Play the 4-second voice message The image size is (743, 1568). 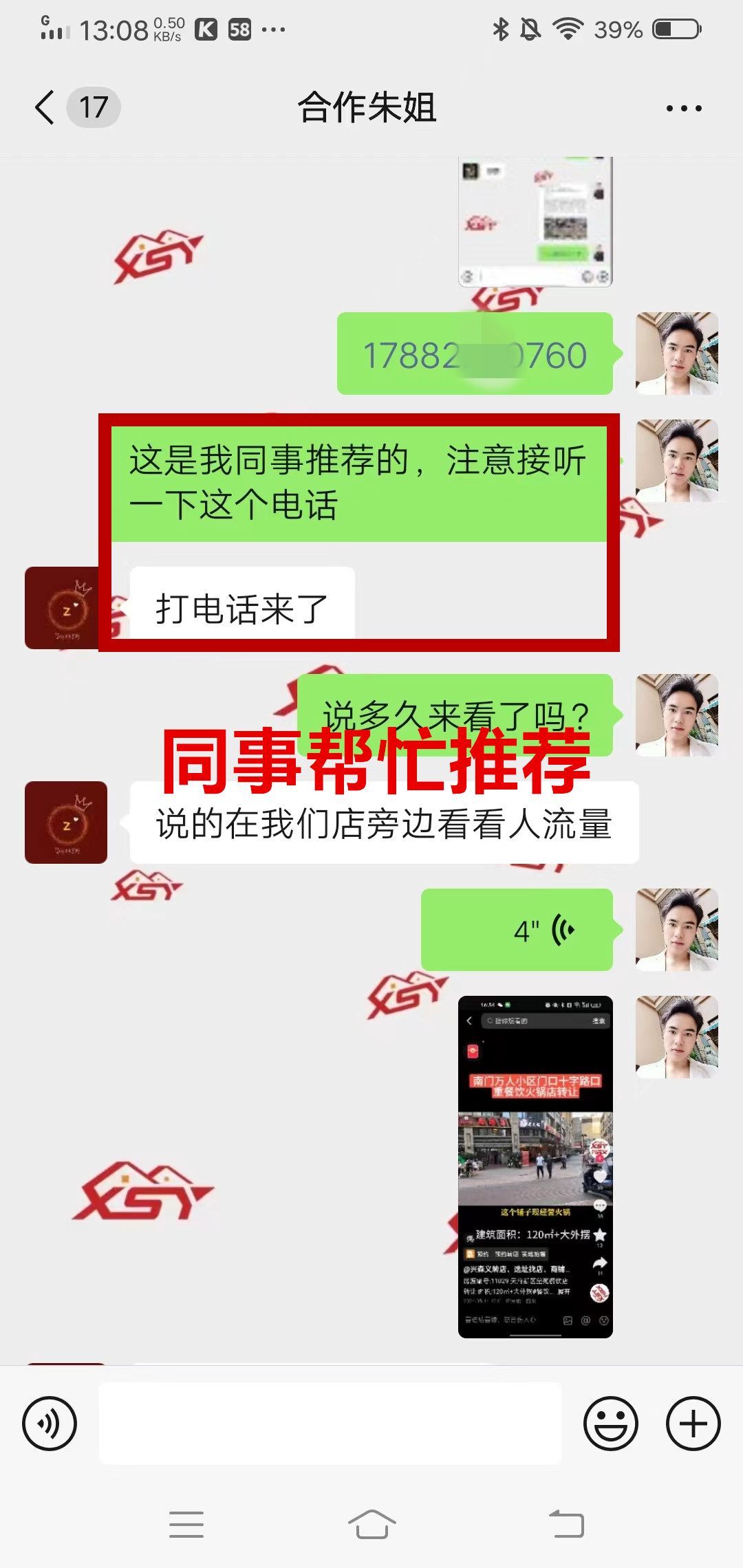(x=517, y=930)
